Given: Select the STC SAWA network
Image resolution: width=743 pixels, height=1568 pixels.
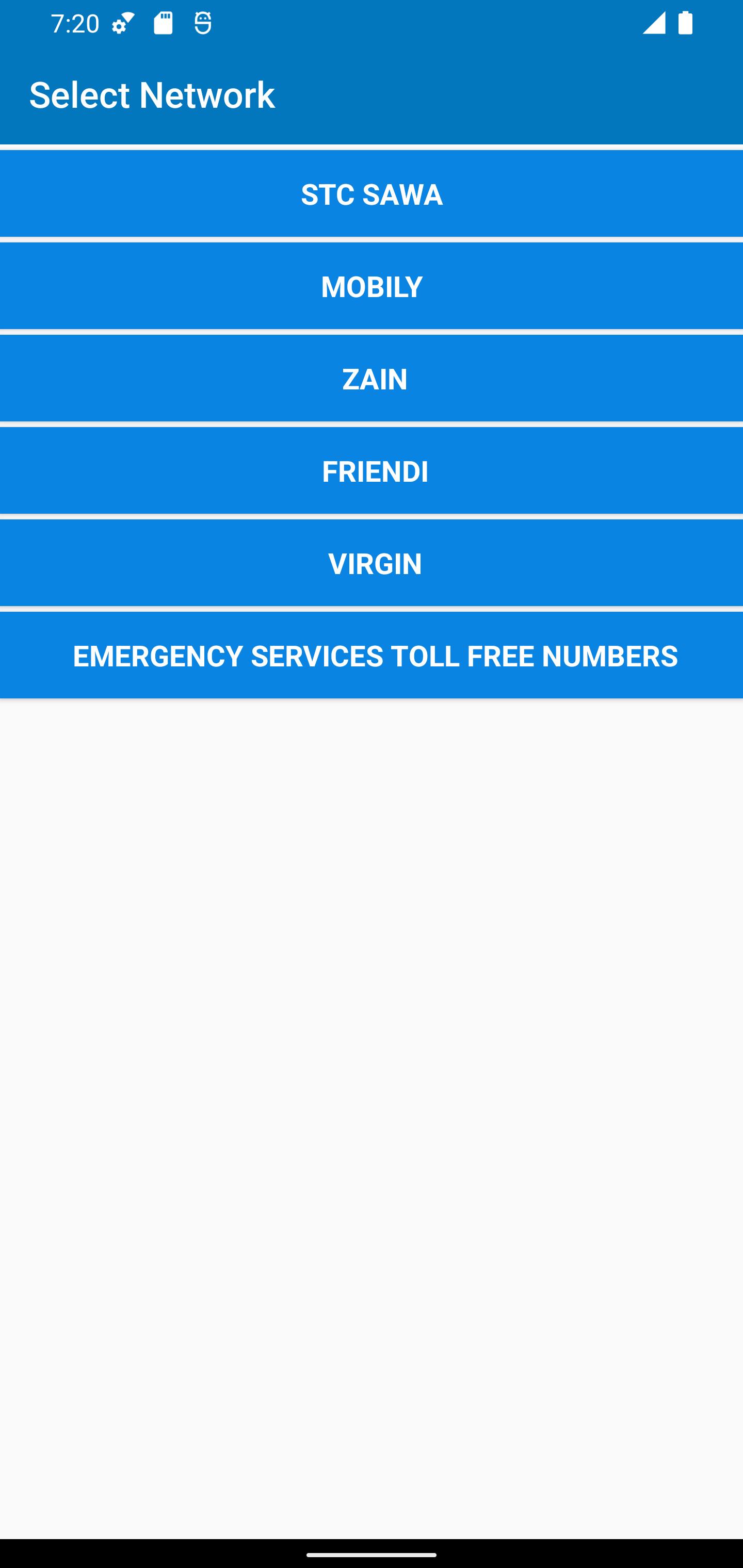Looking at the screenshot, I should [x=372, y=194].
